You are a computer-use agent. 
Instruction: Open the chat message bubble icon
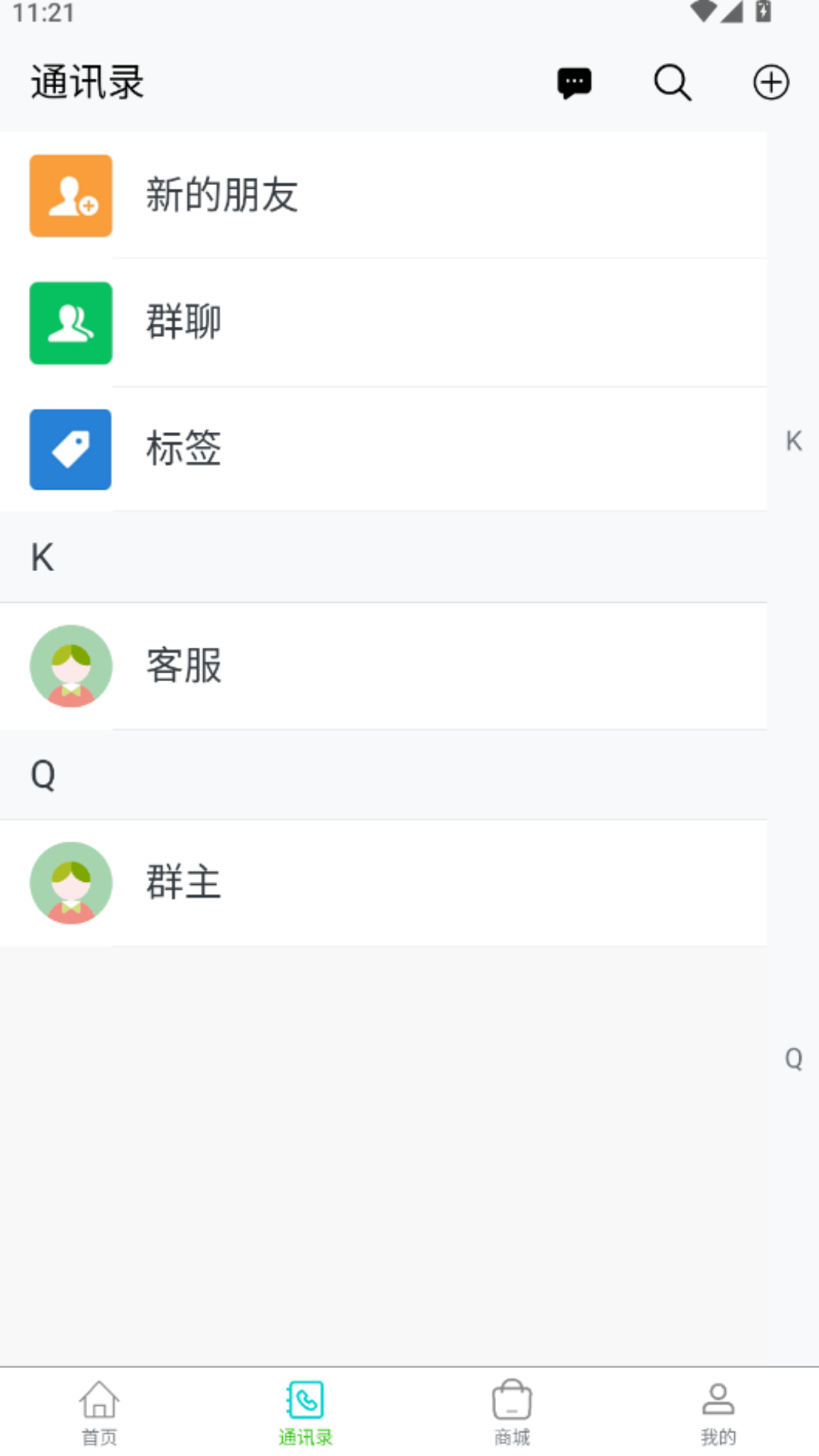click(575, 83)
